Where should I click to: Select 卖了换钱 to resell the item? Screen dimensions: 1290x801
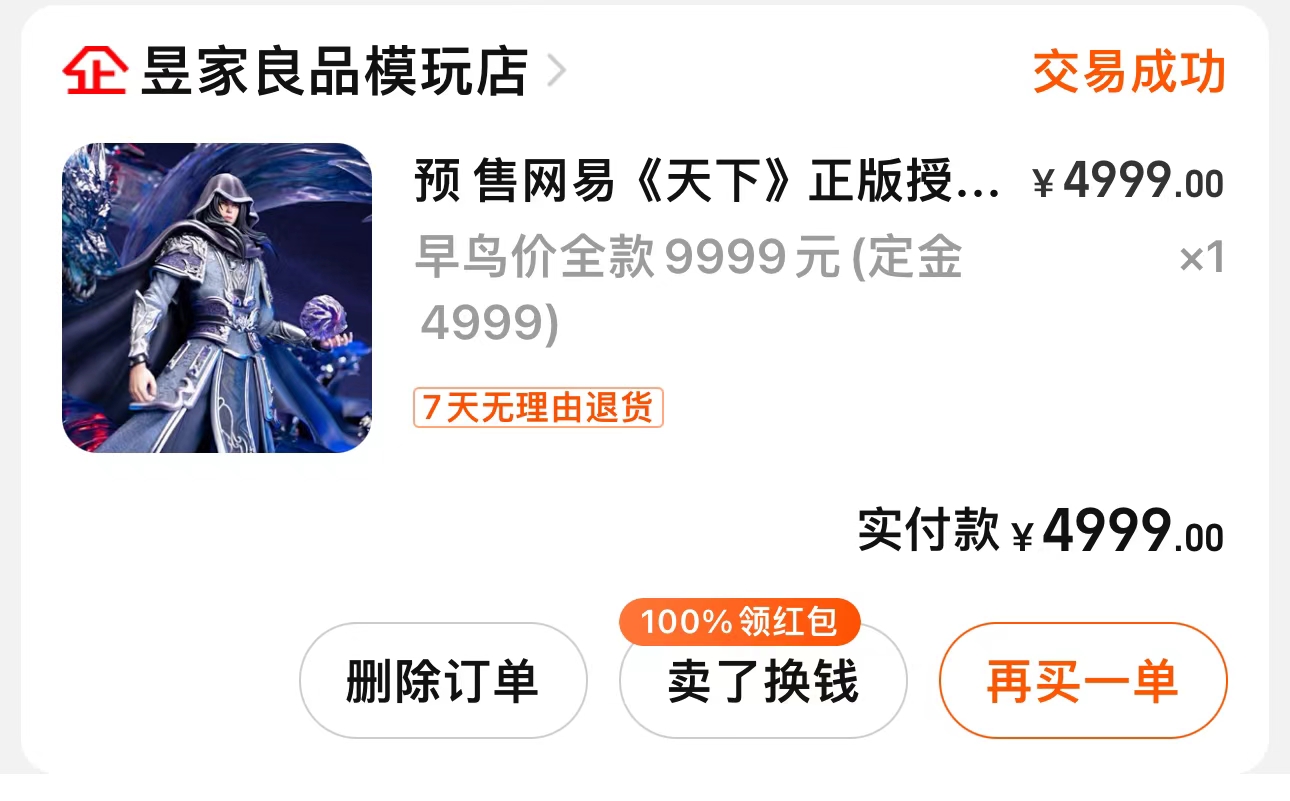763,681
